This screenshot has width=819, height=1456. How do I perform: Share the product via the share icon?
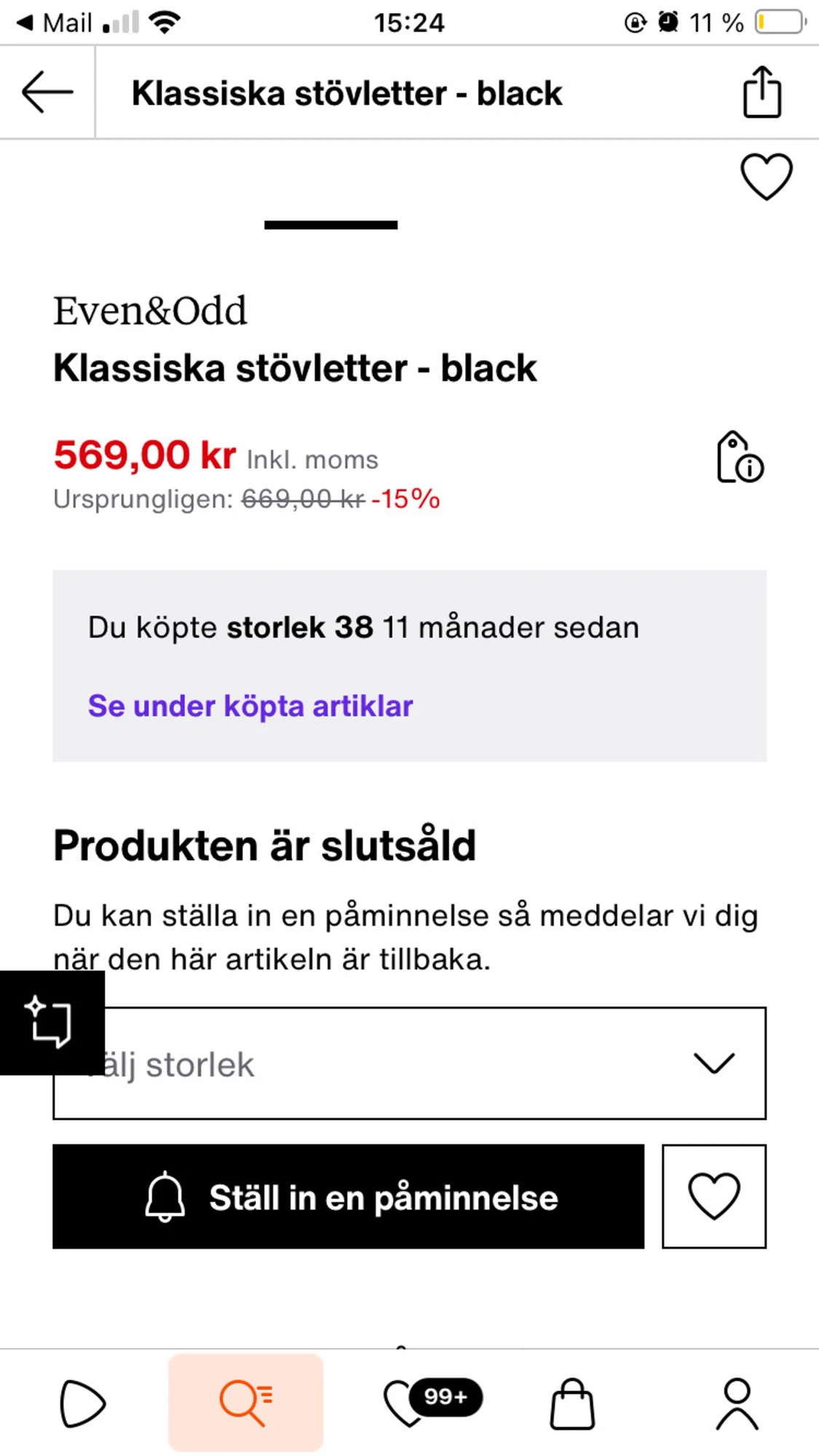point(762,92)
